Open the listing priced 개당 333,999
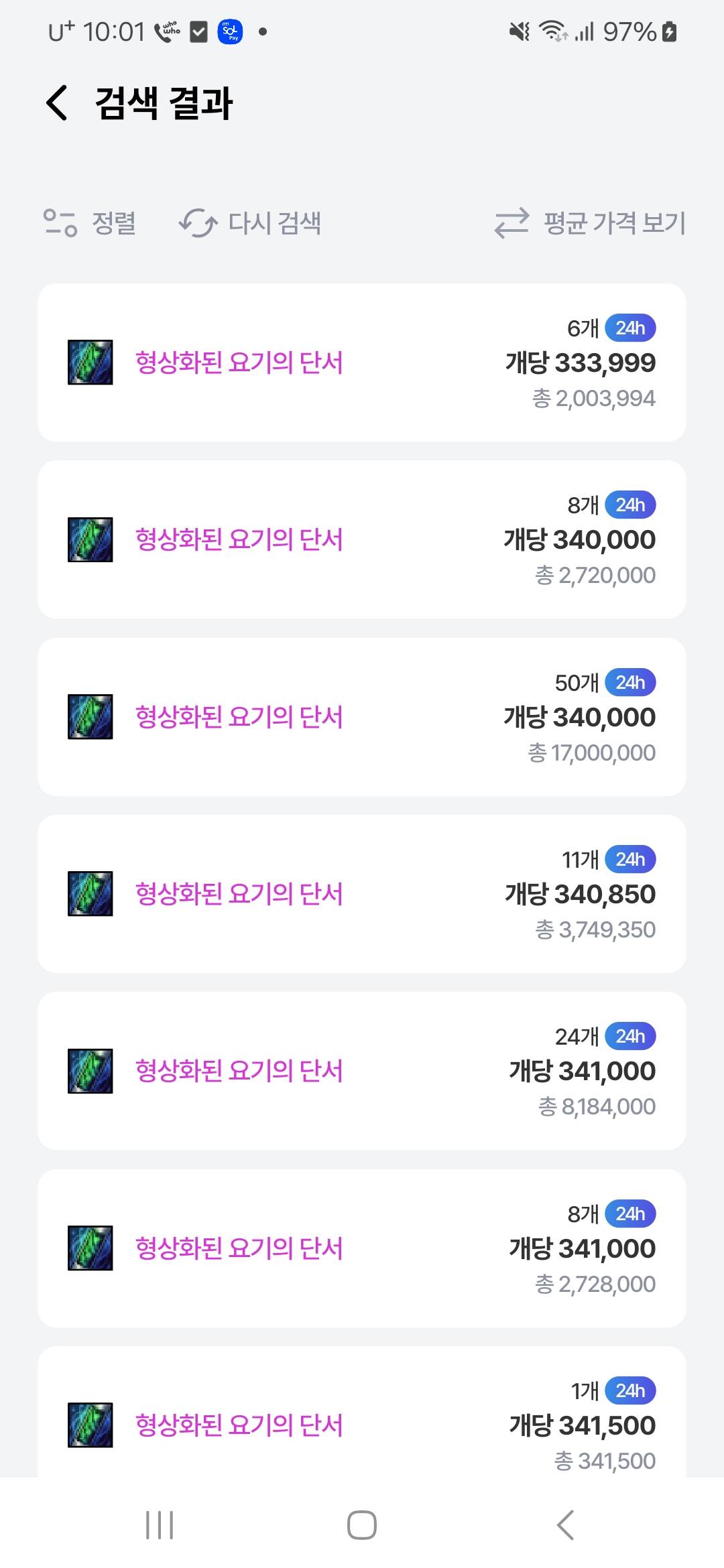The height and width of the screenshot is (1568, 724). [362, 363]
